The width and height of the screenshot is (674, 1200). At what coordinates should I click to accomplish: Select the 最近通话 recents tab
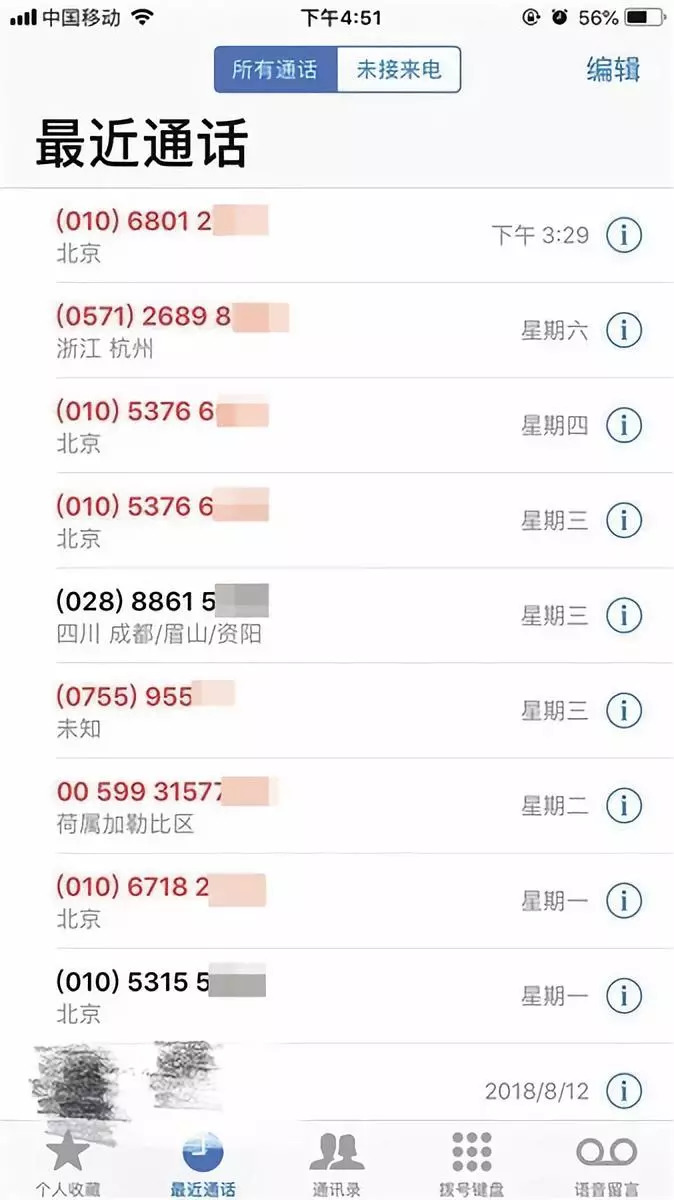[203, 1163]
